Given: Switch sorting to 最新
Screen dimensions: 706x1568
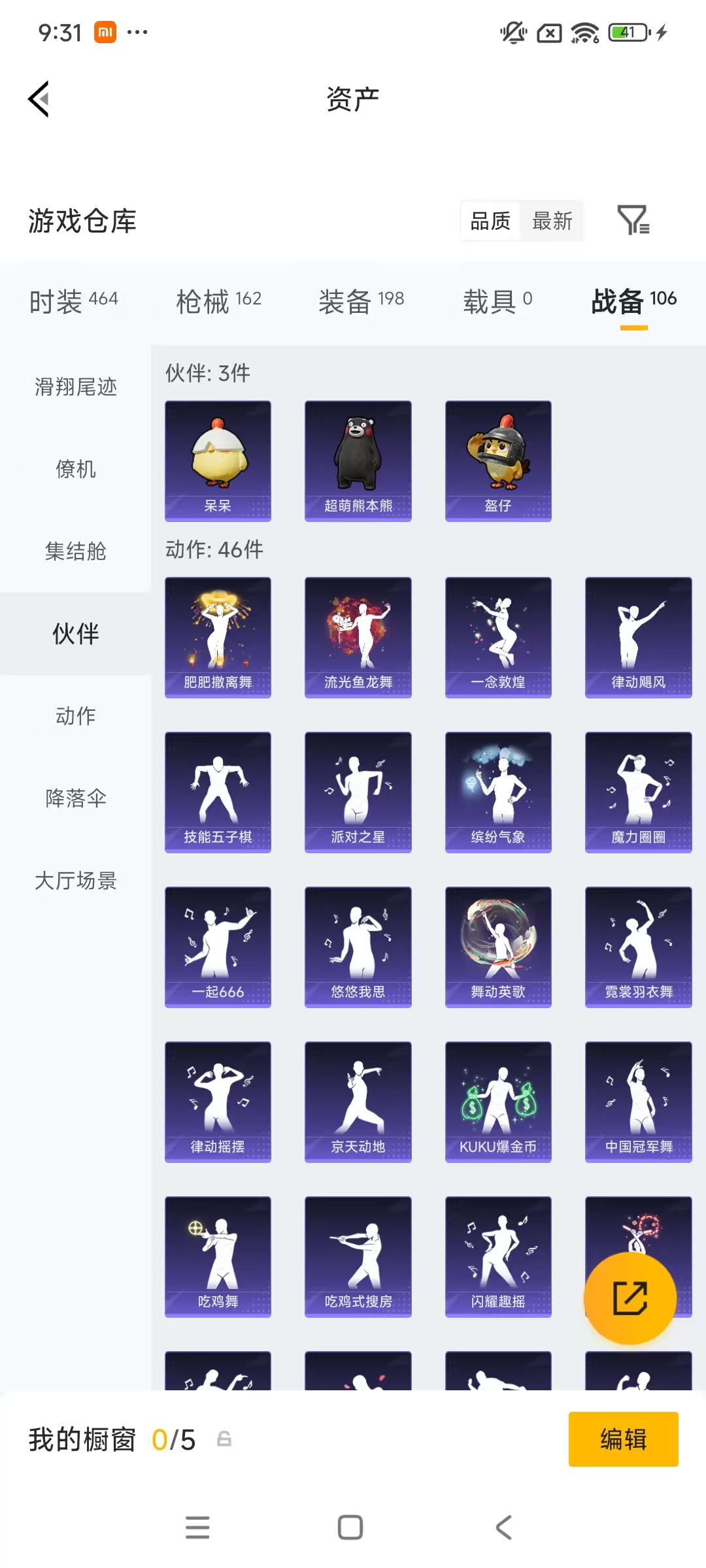Looking at the screenshot, I should click(552, 221).
